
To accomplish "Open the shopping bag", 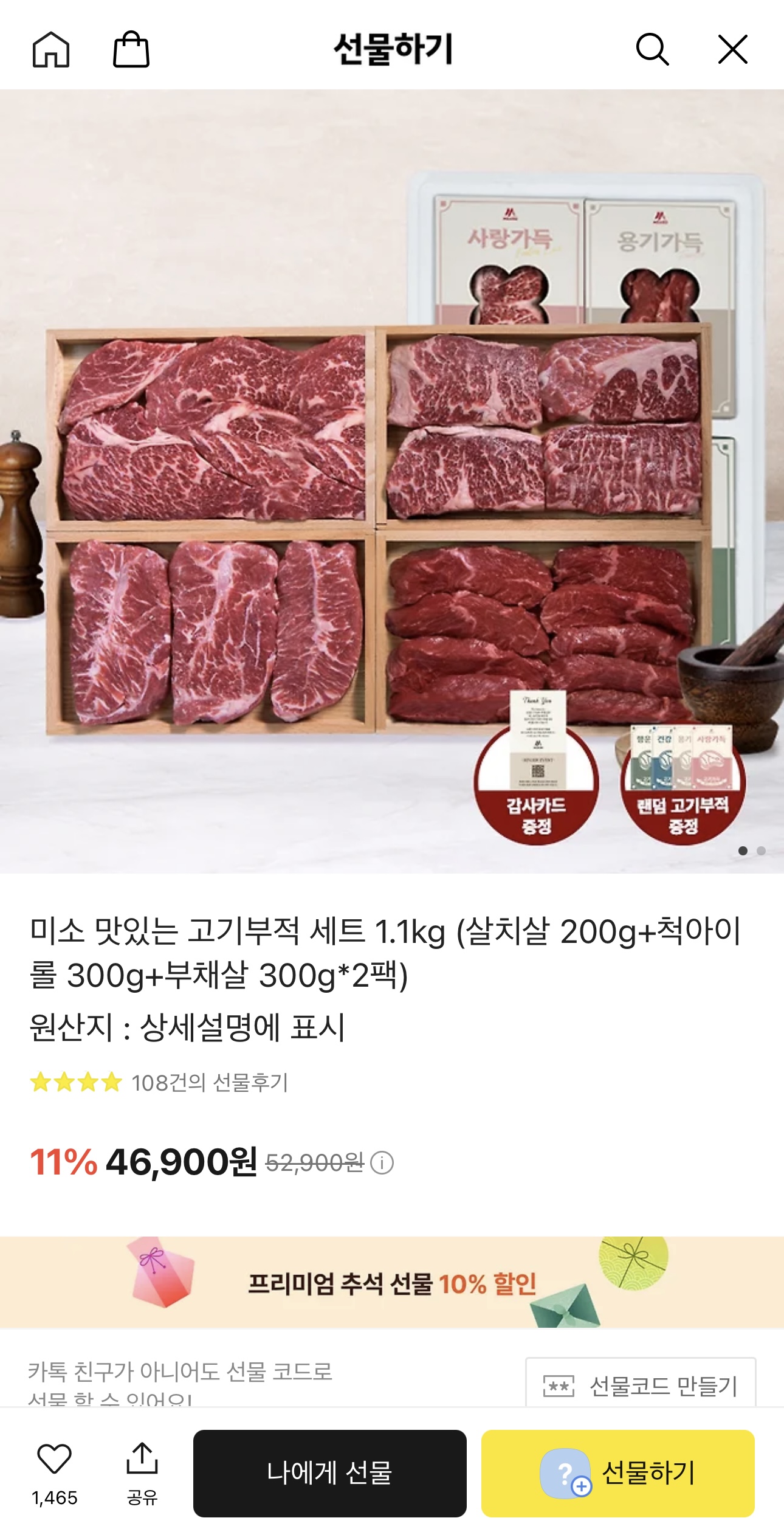I will (131, 49).
